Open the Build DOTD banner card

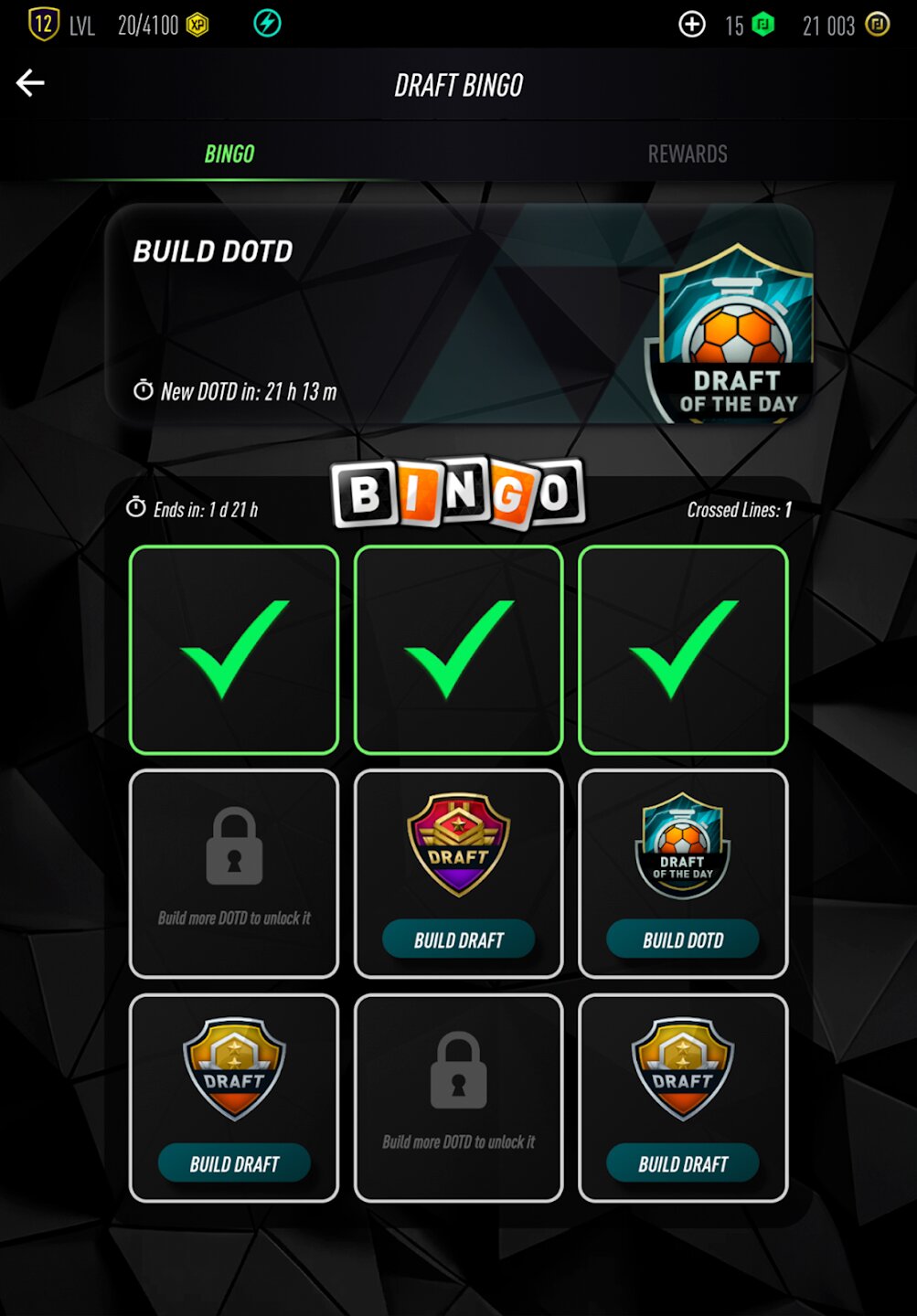coord(458,313)
